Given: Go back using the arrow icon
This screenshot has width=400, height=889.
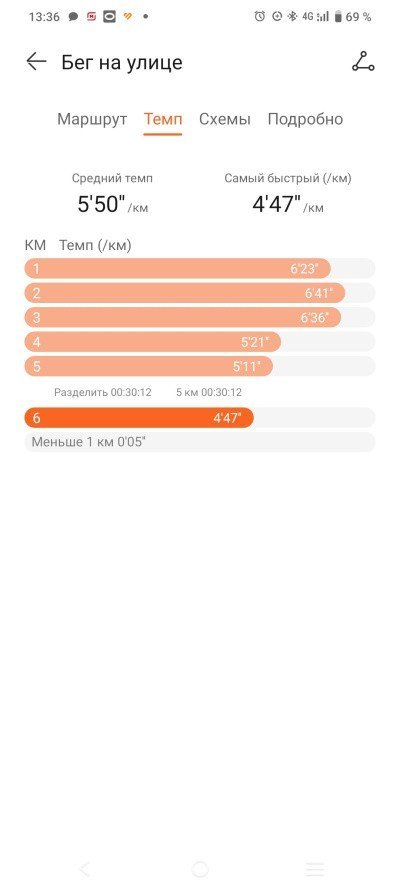Looking at the screenshot, I should 36,62.
